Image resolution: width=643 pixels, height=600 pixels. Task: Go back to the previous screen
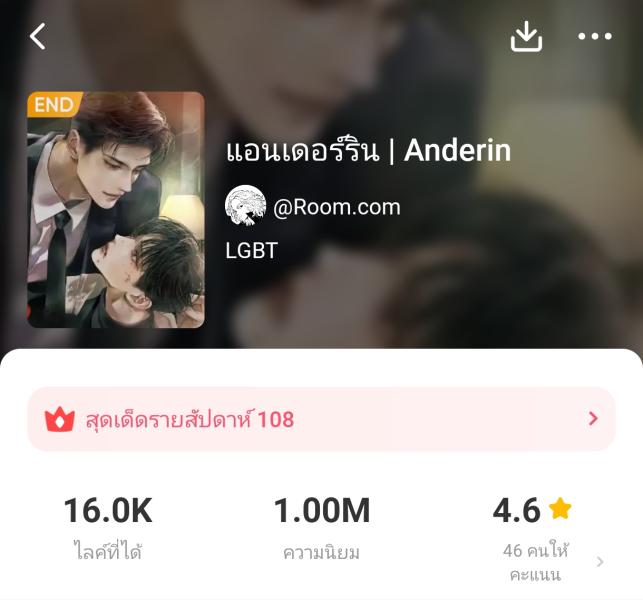(x=38, y=37)
